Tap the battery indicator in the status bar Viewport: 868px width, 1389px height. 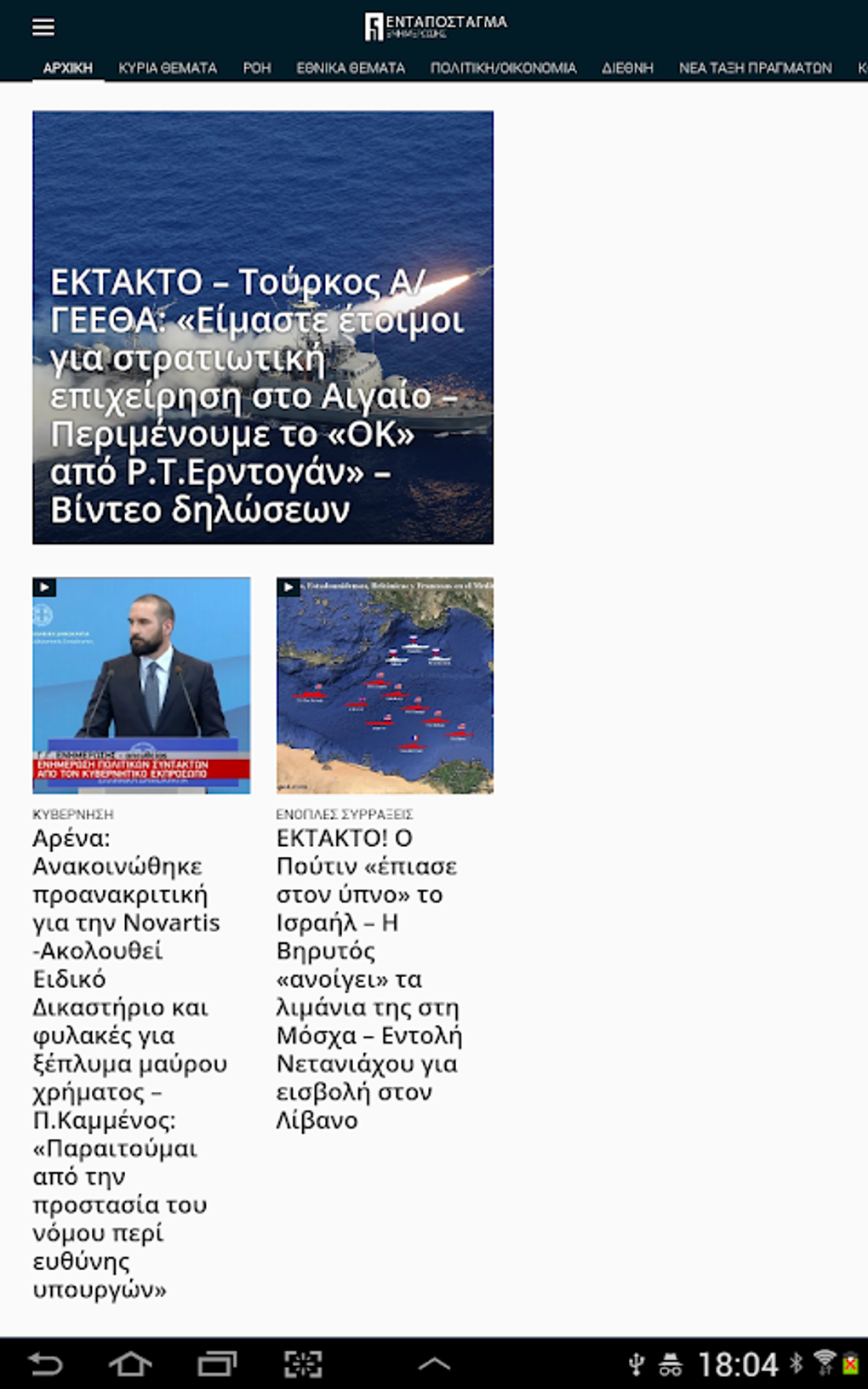tap(848, 1363)
